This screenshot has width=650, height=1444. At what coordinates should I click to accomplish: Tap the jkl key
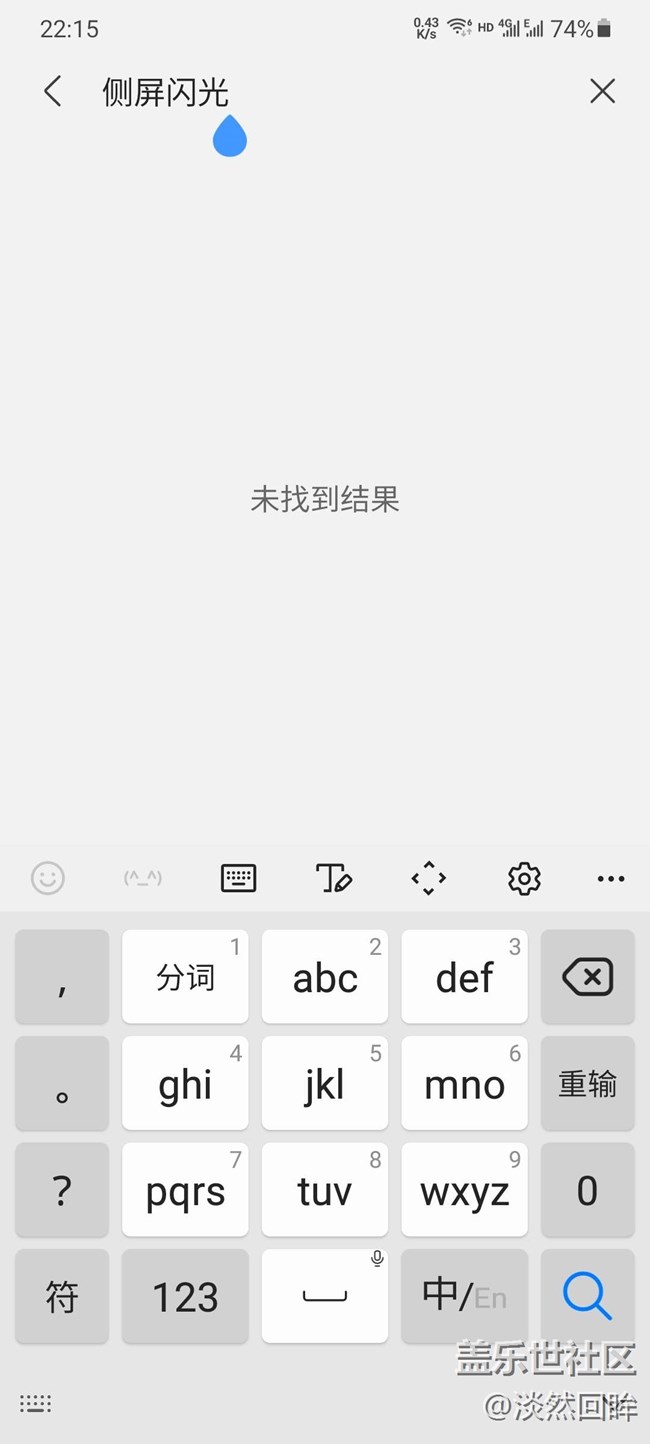click(325, 1084)
